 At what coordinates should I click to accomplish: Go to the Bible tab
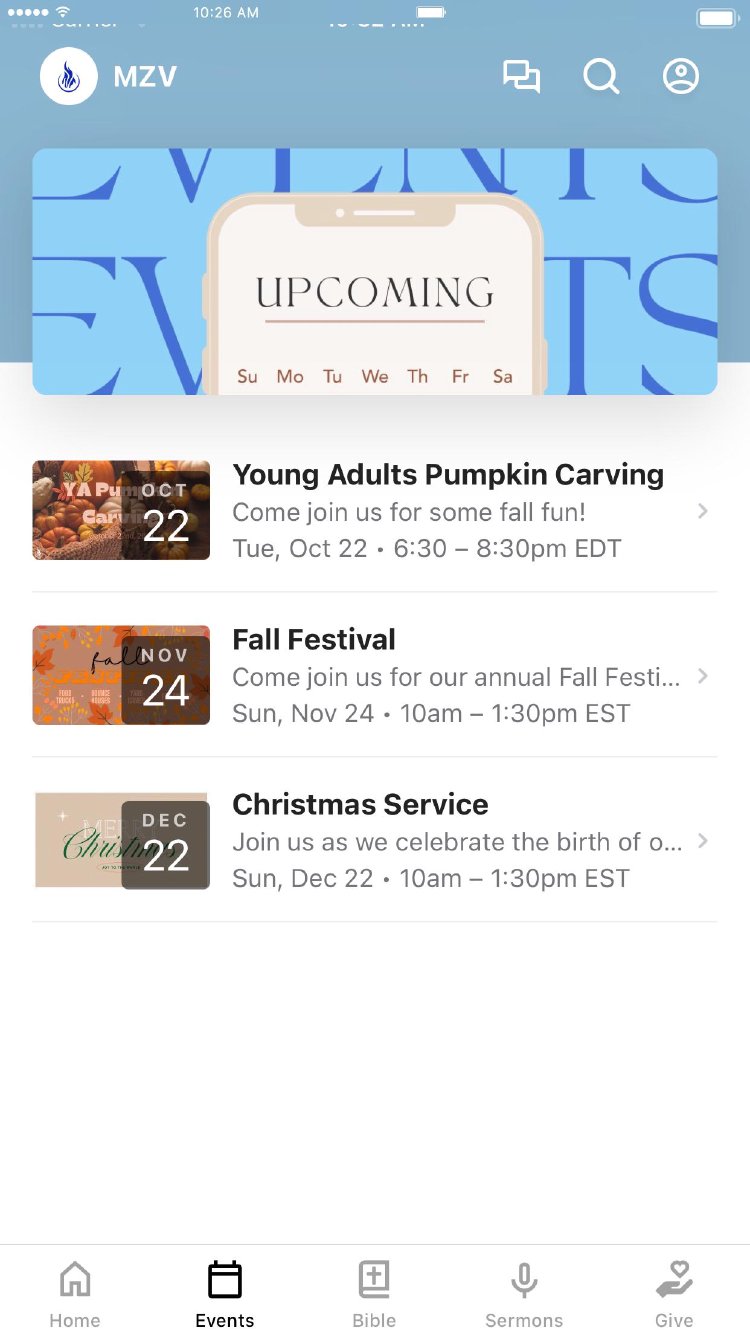374,1292
